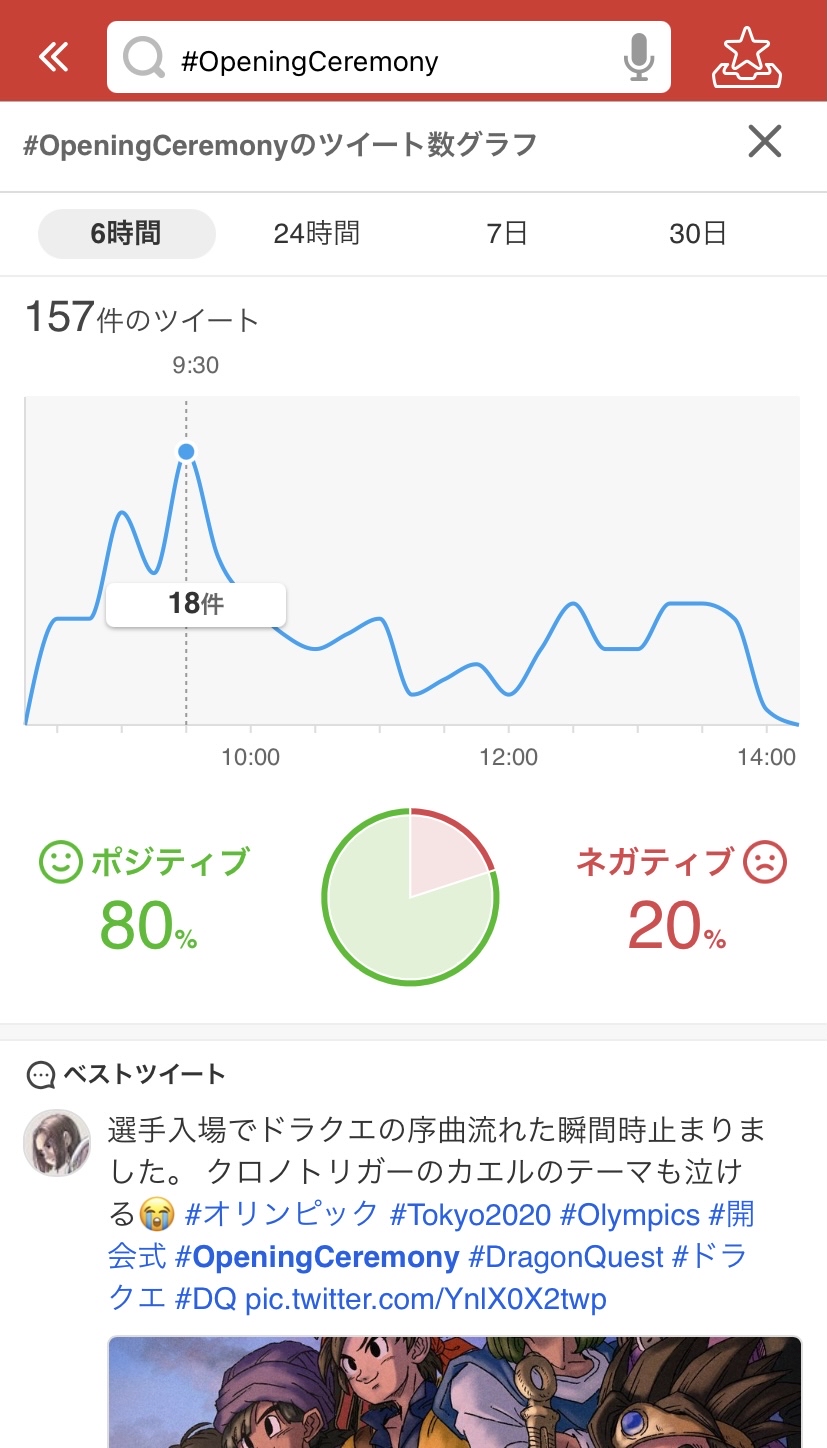This screenshot has width=827, height=1448.
Task: Open the star favorites inbox icon
Action: [x=747, y=58]
